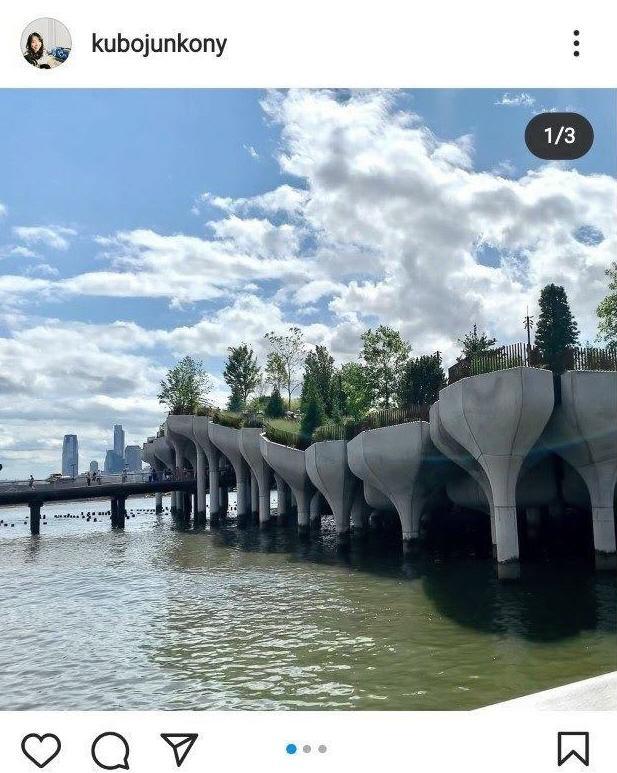Like kubojunkony's post
The width and height of the screenshot is (617, 773).
41,749
